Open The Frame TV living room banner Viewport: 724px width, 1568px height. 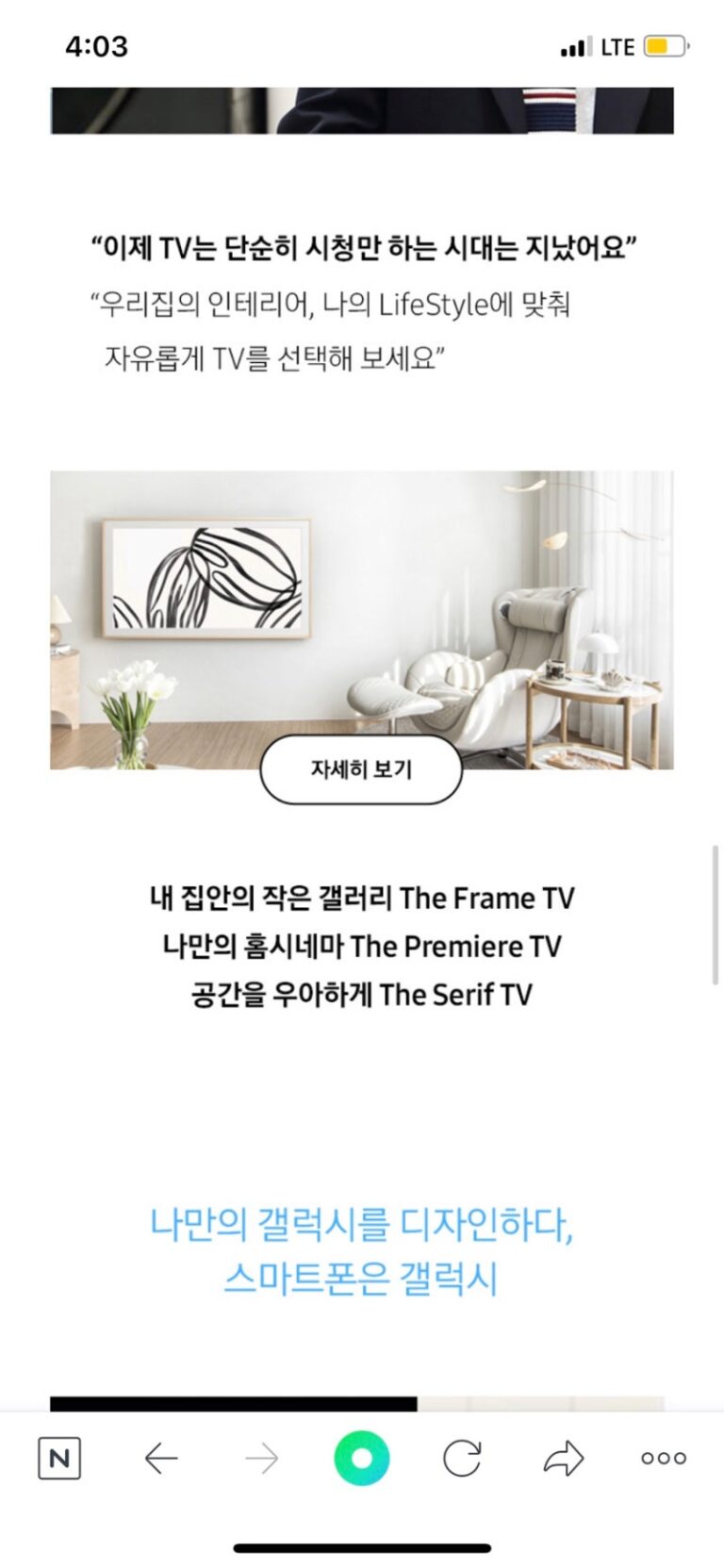(x=361, y=613)
